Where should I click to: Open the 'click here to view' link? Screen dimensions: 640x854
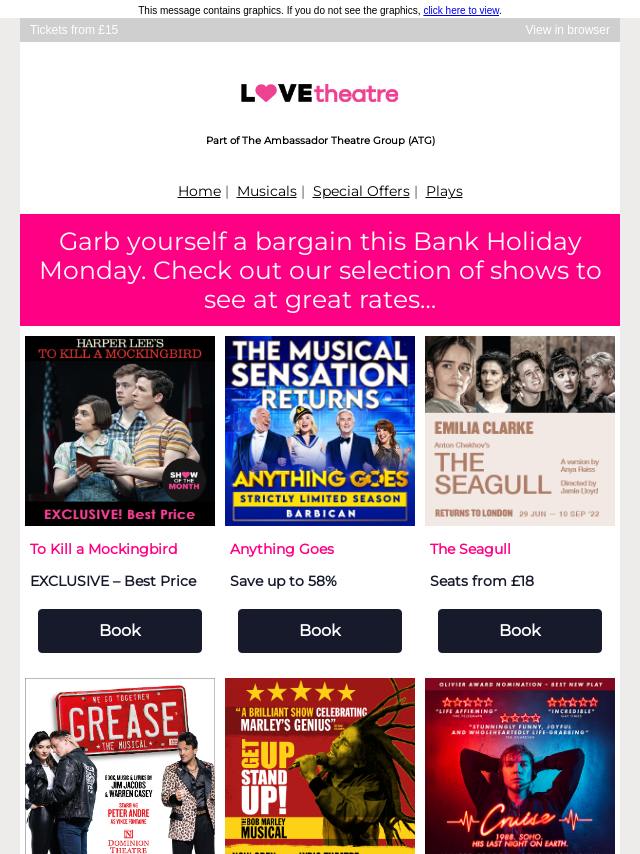460,10
